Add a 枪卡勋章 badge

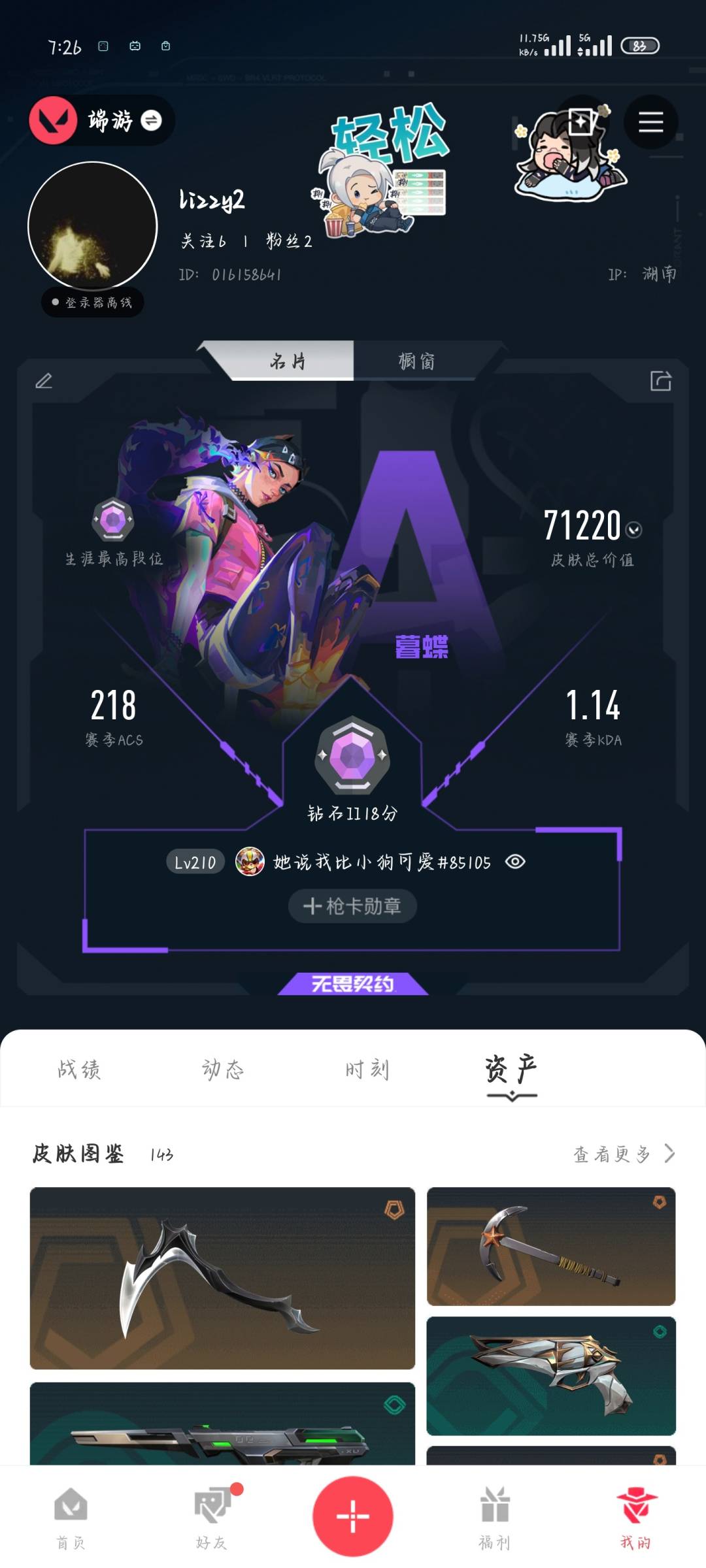coord(352,906)
